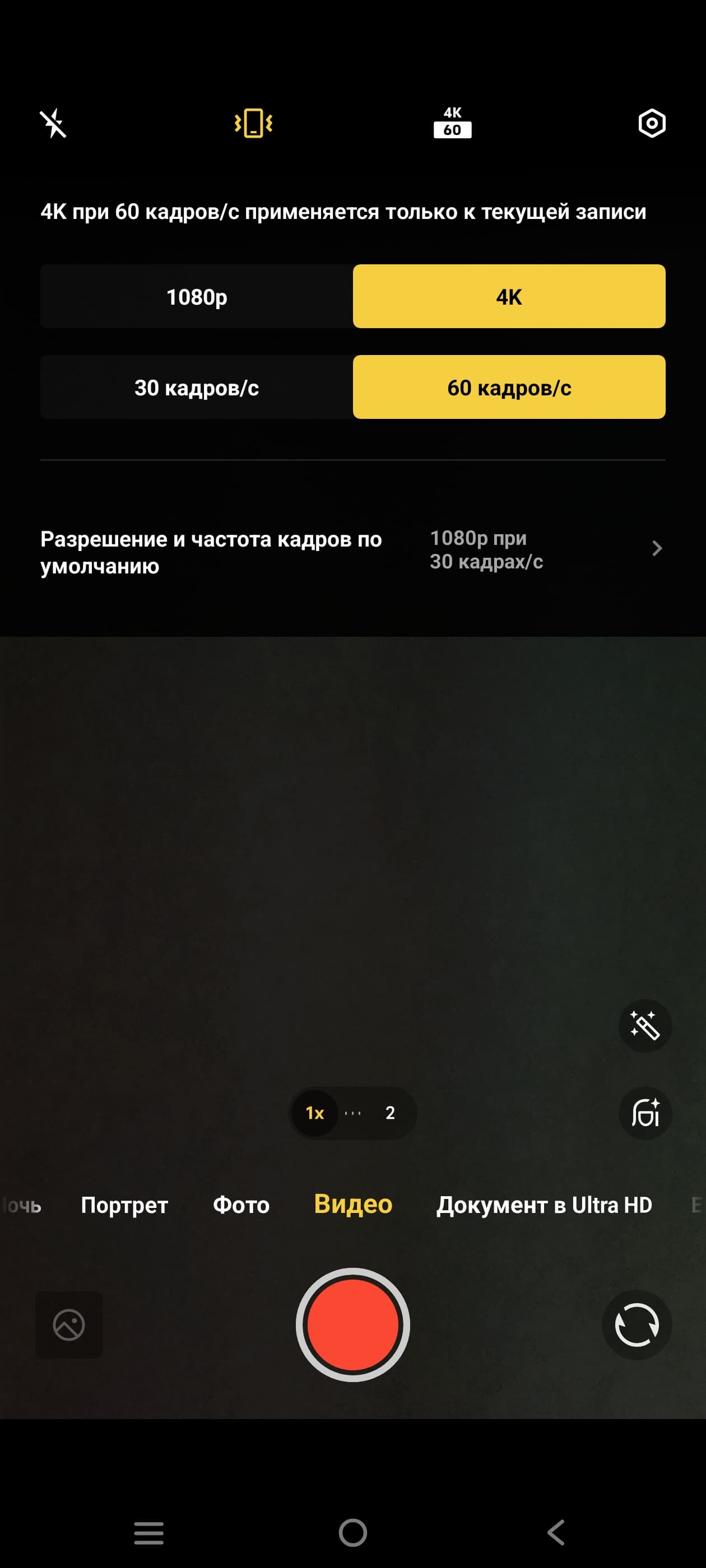Go back using system navigation arrow
Image resolution: width=706 pixels, height=1568 pixels.
coord(555,1532)
